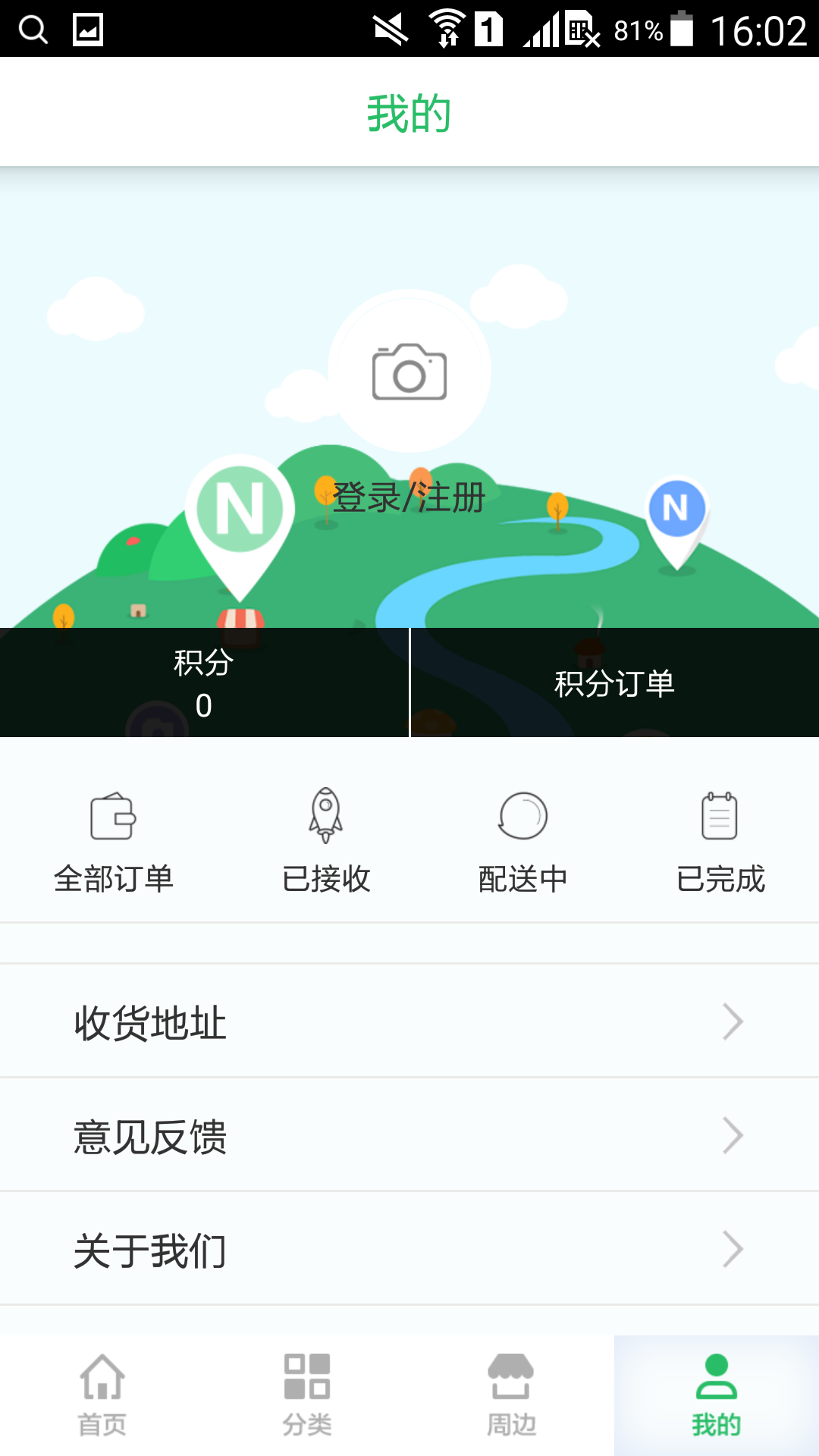Open the 关于我们 about us row

pyautogui.click(x=409, y=1249)
